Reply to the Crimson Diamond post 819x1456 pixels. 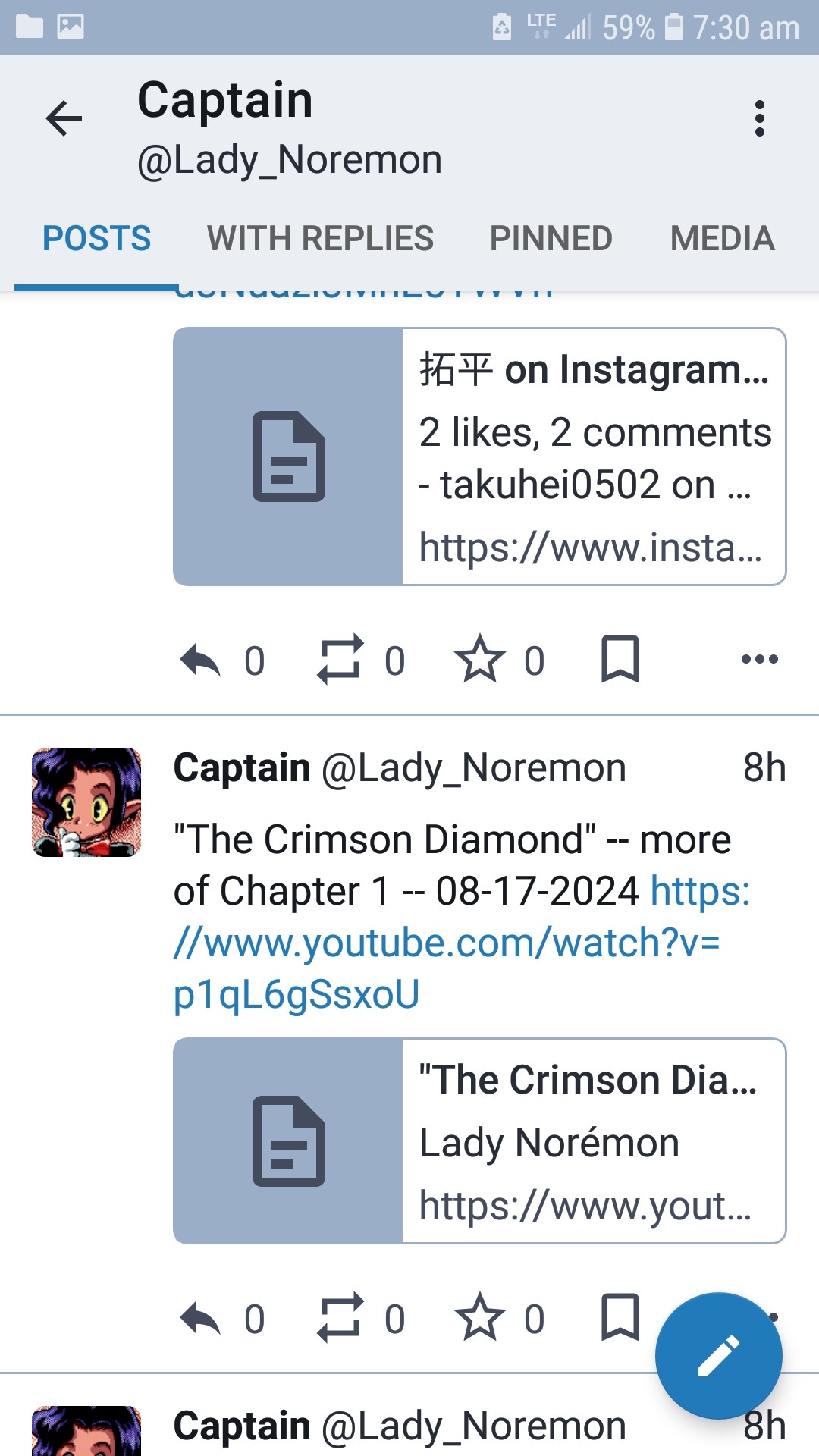pyautogui.click(x=201, y=1319)
